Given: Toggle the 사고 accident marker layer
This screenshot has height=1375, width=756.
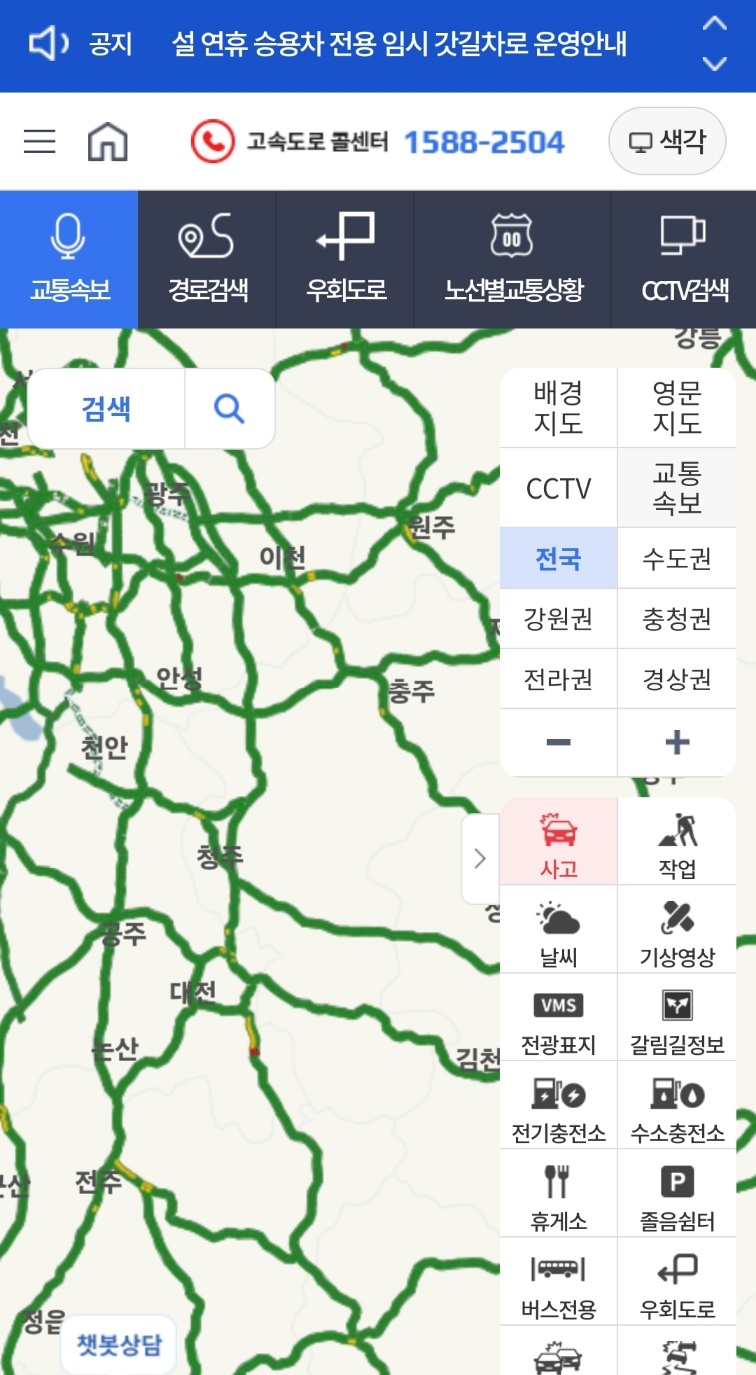Looking at the screenshot, I should (x=558, y=840).
